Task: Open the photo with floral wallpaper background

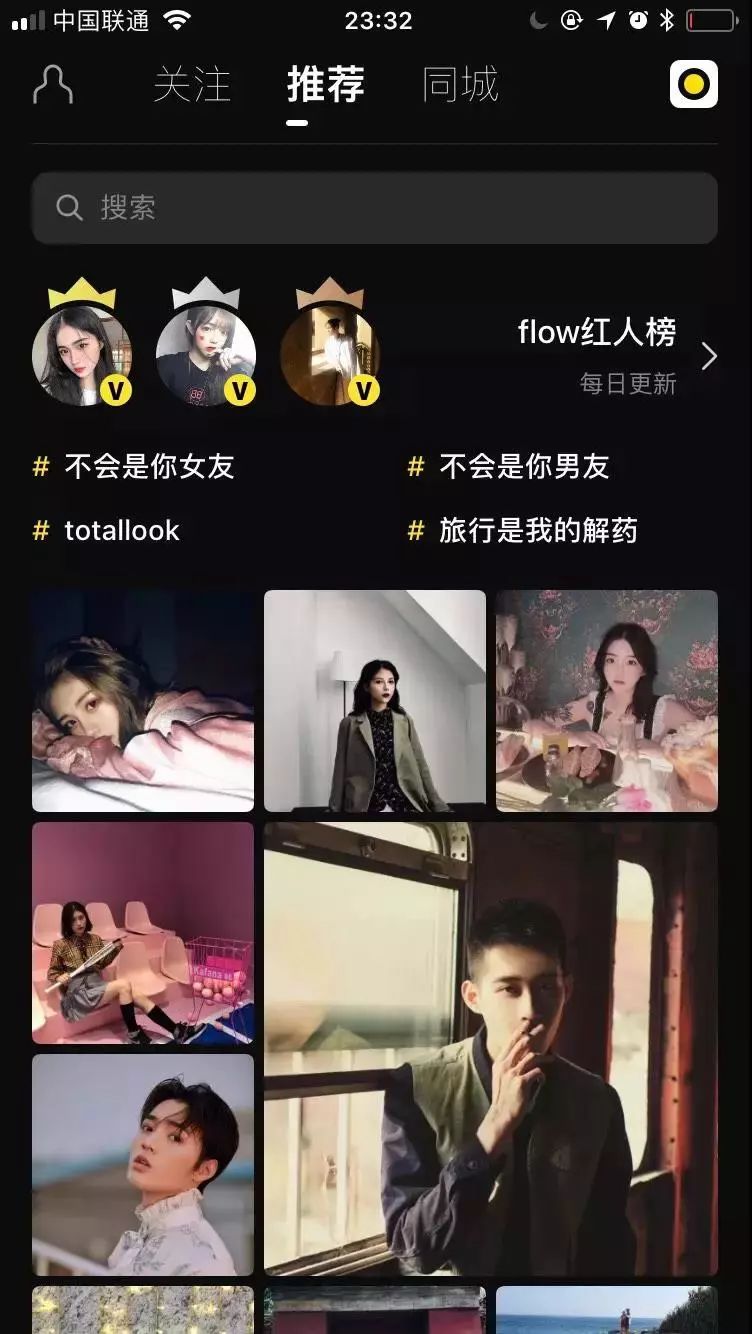Action: (607, 700)
